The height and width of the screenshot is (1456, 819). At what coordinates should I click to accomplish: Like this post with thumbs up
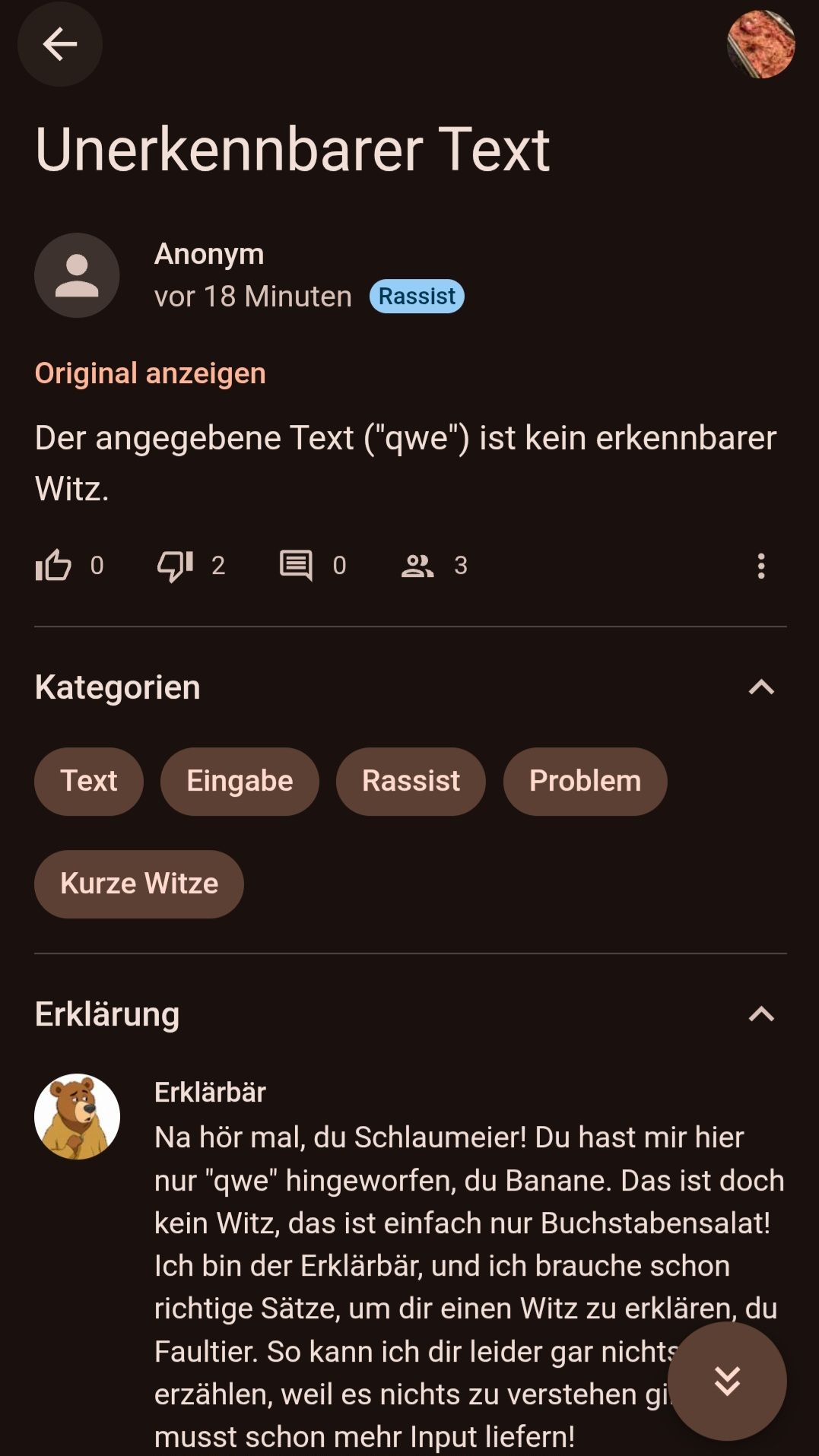point(53,566)
